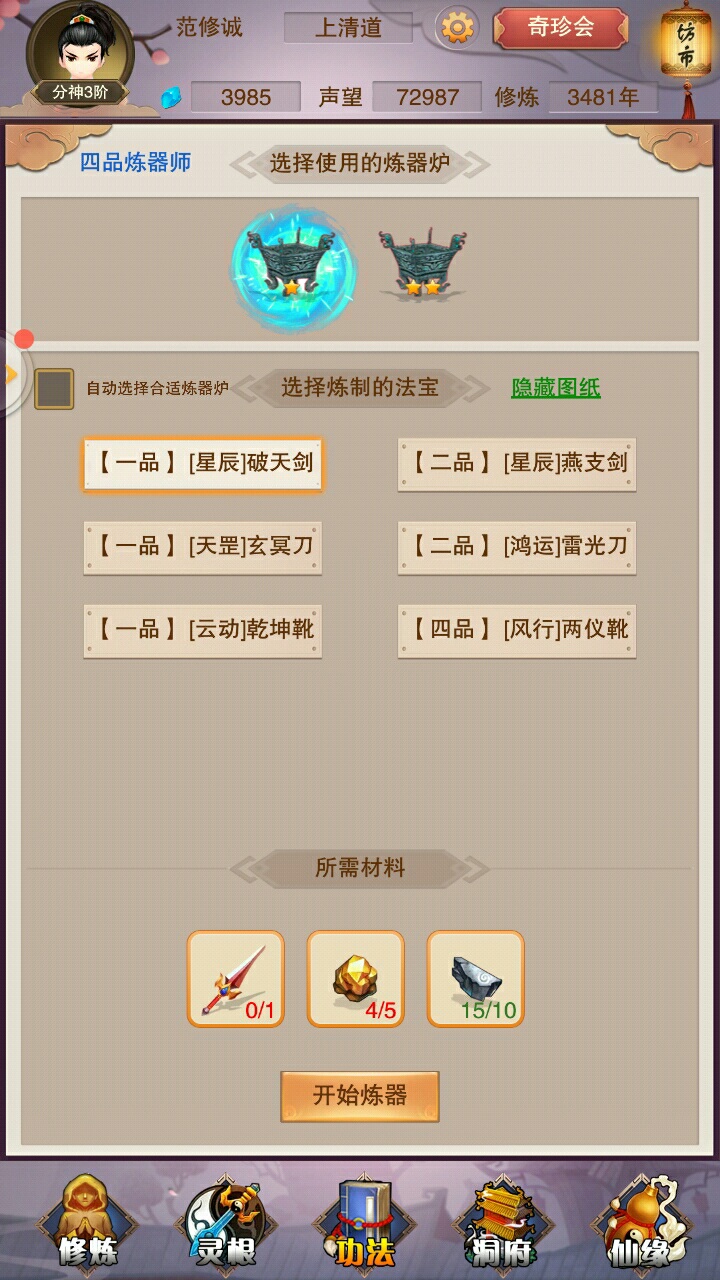720x1280 pixels.
Task: Switch to the 功法 tab
Action: [x=363, y=1222]
